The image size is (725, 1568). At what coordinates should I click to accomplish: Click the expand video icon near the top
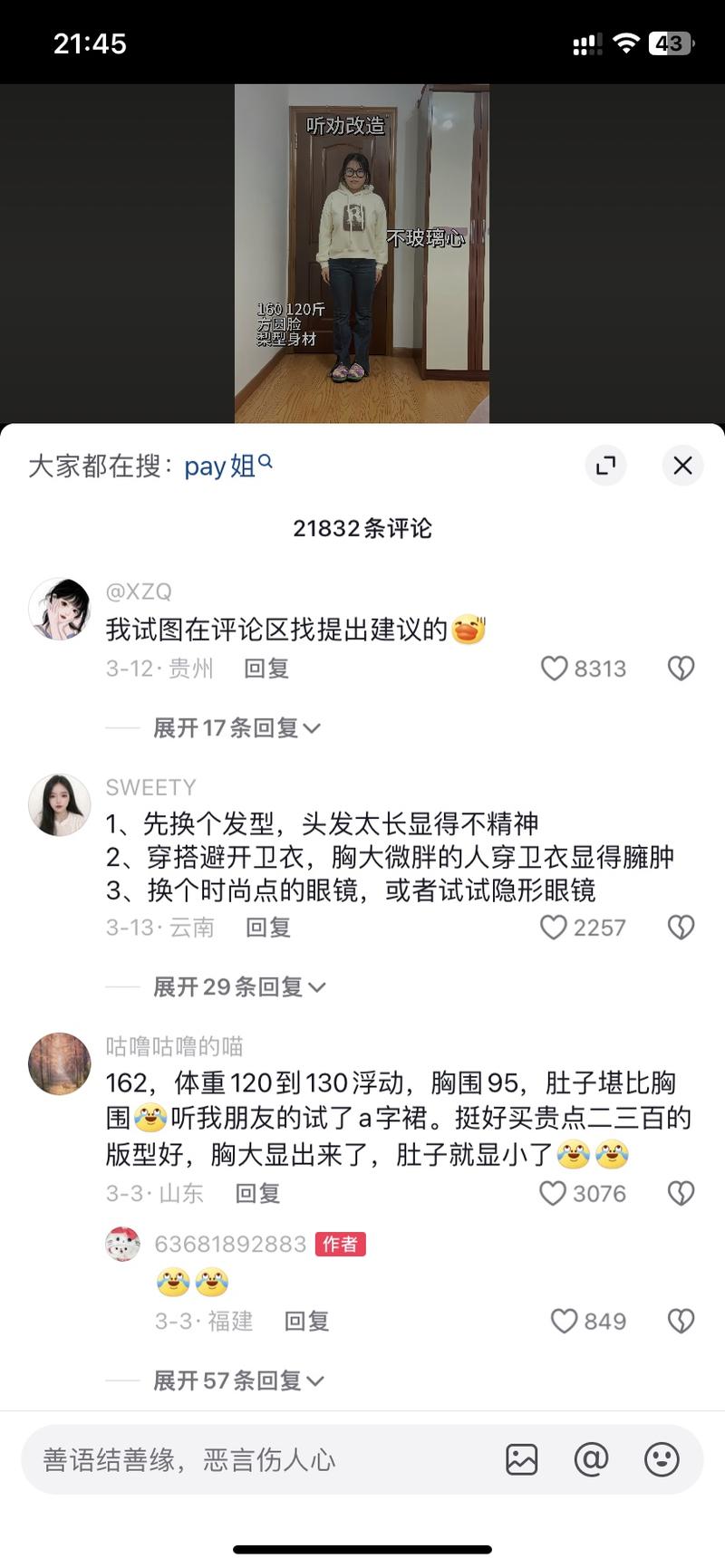(x=604, y=466)
